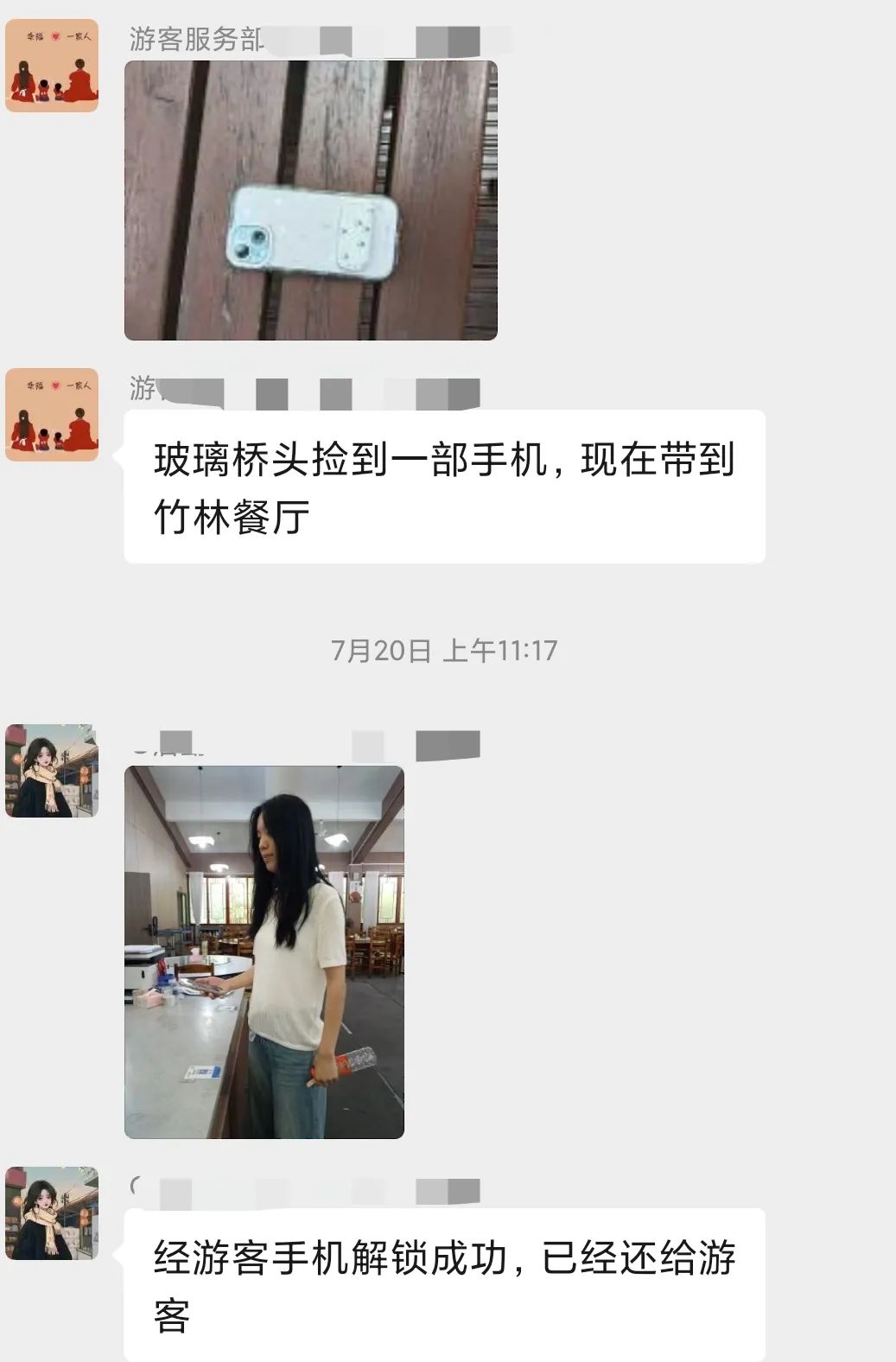
Task: Open the photo of the found phone
Action: point(310,200)
